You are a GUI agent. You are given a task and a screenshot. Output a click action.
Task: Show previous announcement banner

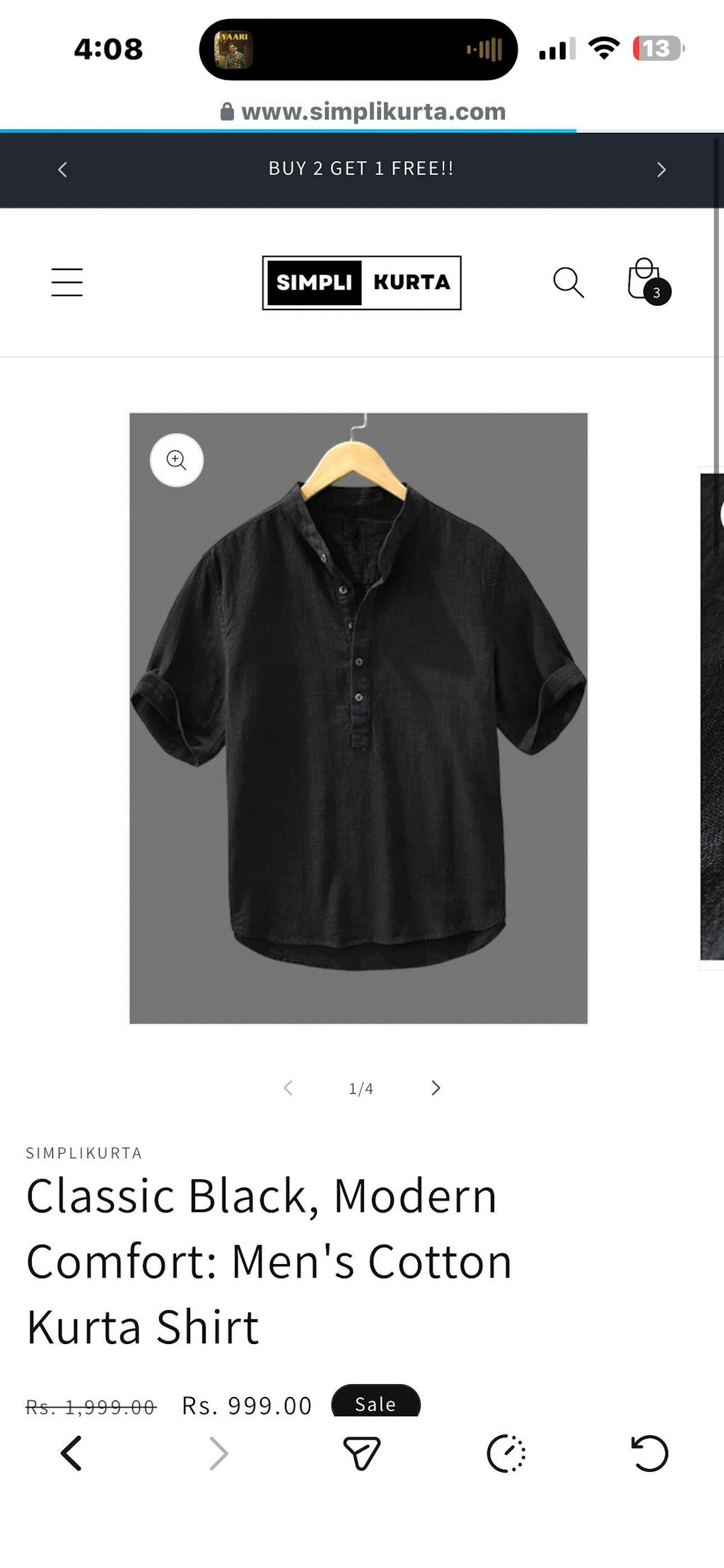[62, 170]
